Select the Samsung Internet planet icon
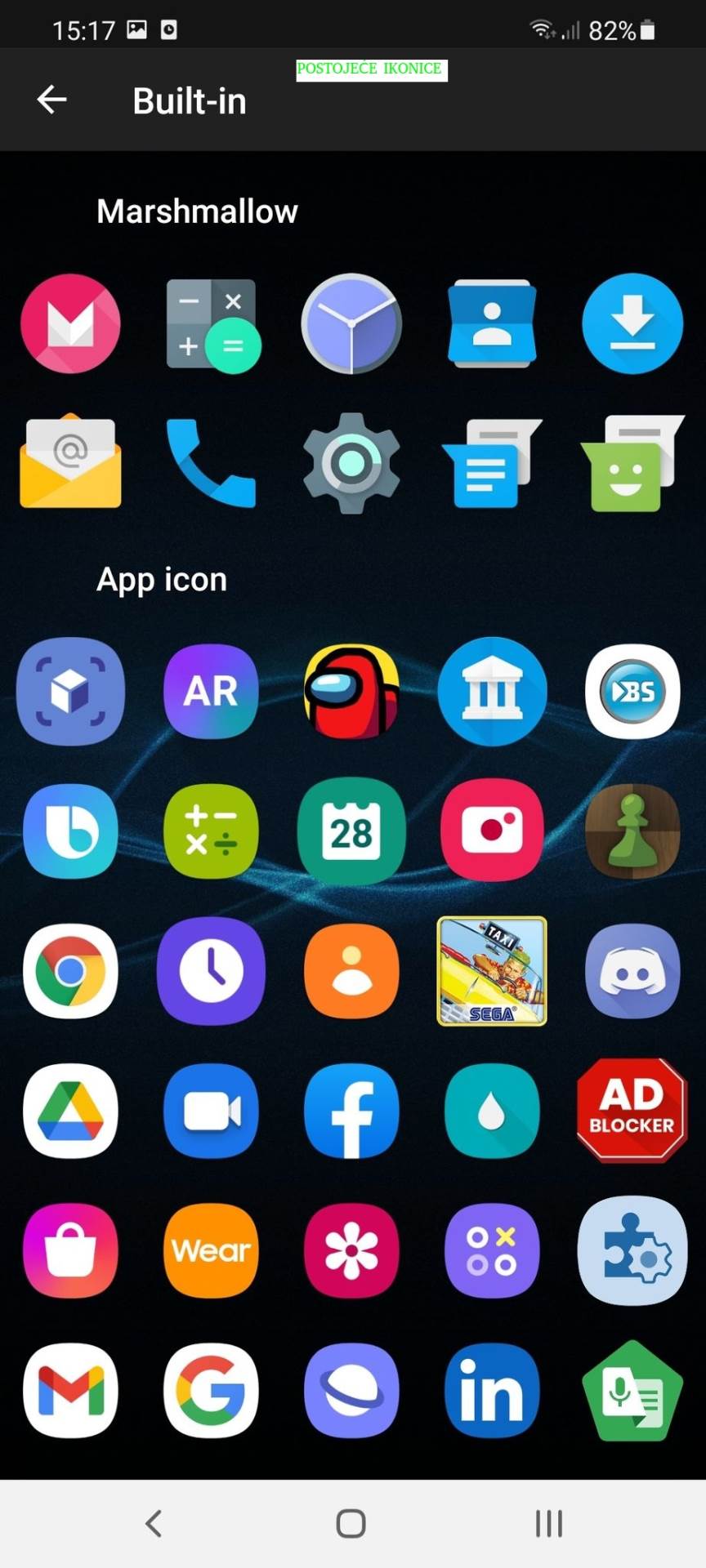 click(x=351, y=1392)
